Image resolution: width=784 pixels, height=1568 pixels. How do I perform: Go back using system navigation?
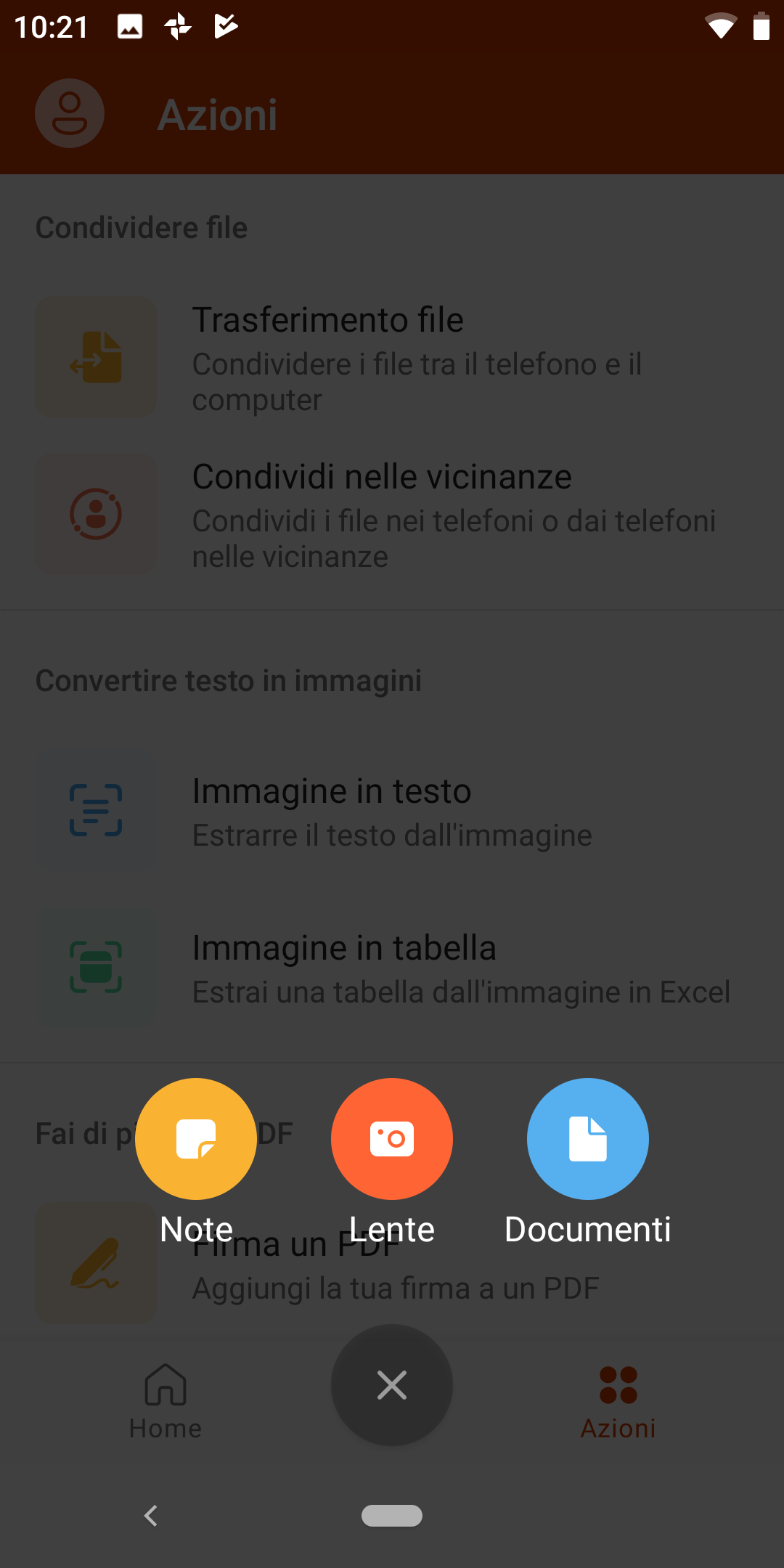151,1516
